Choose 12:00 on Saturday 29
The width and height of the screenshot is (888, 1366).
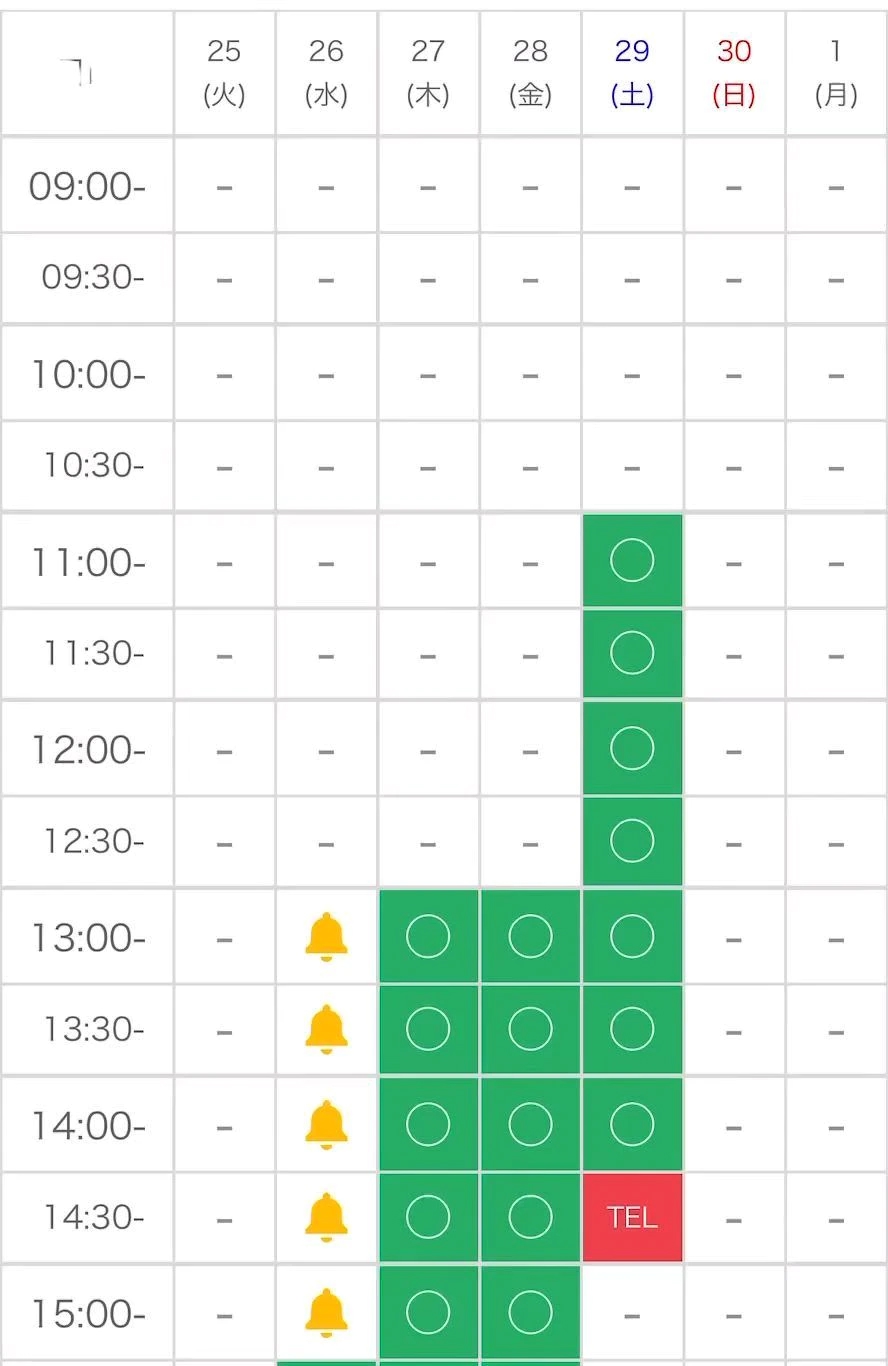(x=632, y=749)
